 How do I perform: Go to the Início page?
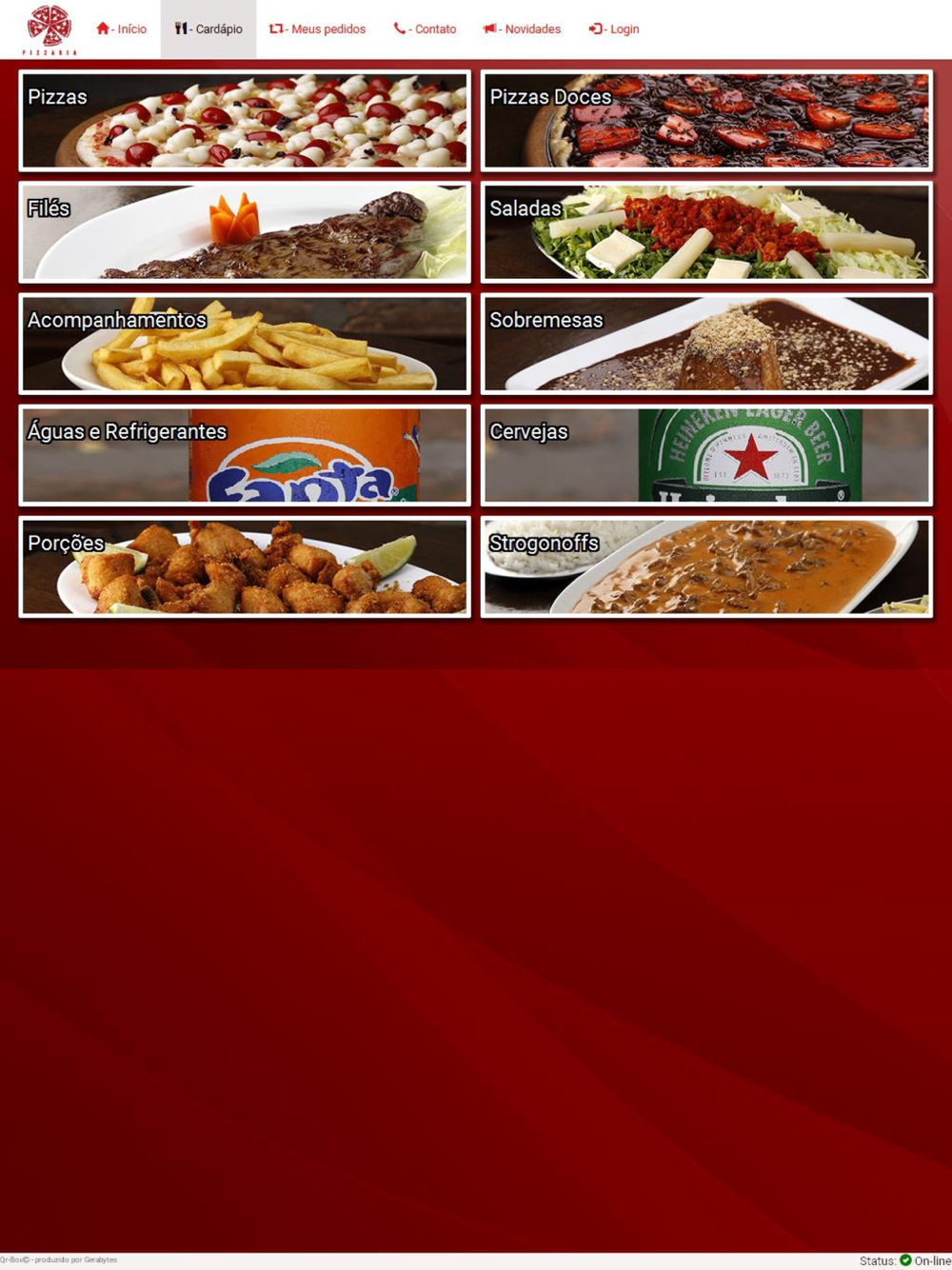point(121,30)
